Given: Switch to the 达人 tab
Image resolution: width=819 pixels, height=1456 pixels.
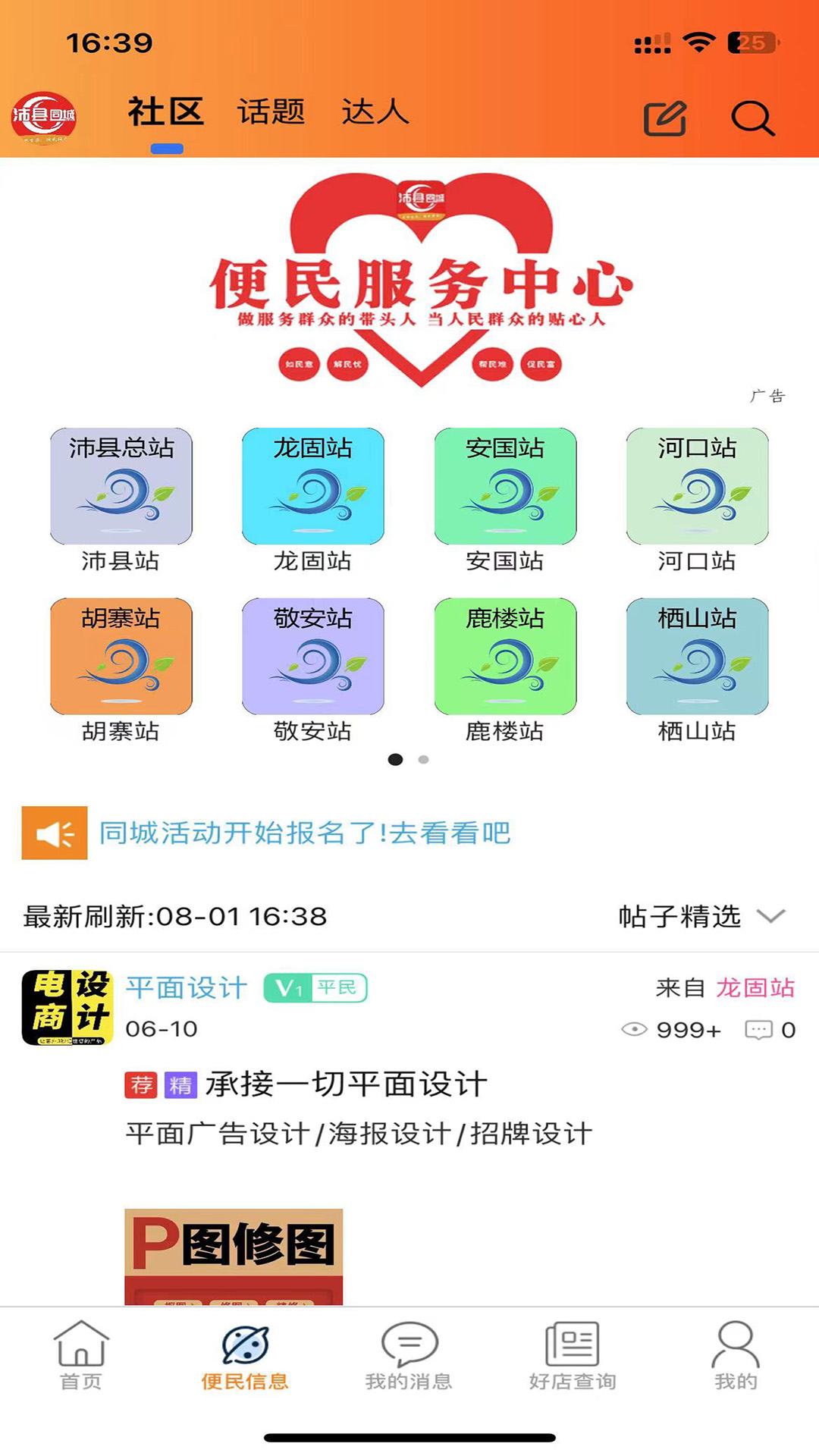Looking at the screenshot, I should pyautogui.click(x=375, y=112).
